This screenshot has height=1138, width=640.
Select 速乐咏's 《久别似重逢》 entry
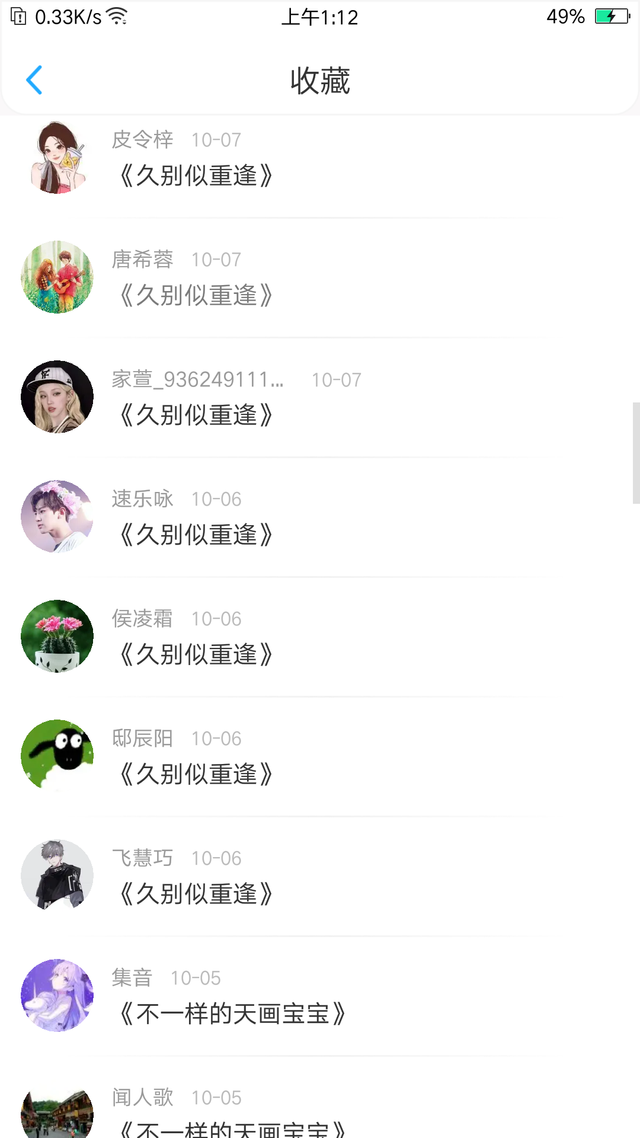click(195, 535)
